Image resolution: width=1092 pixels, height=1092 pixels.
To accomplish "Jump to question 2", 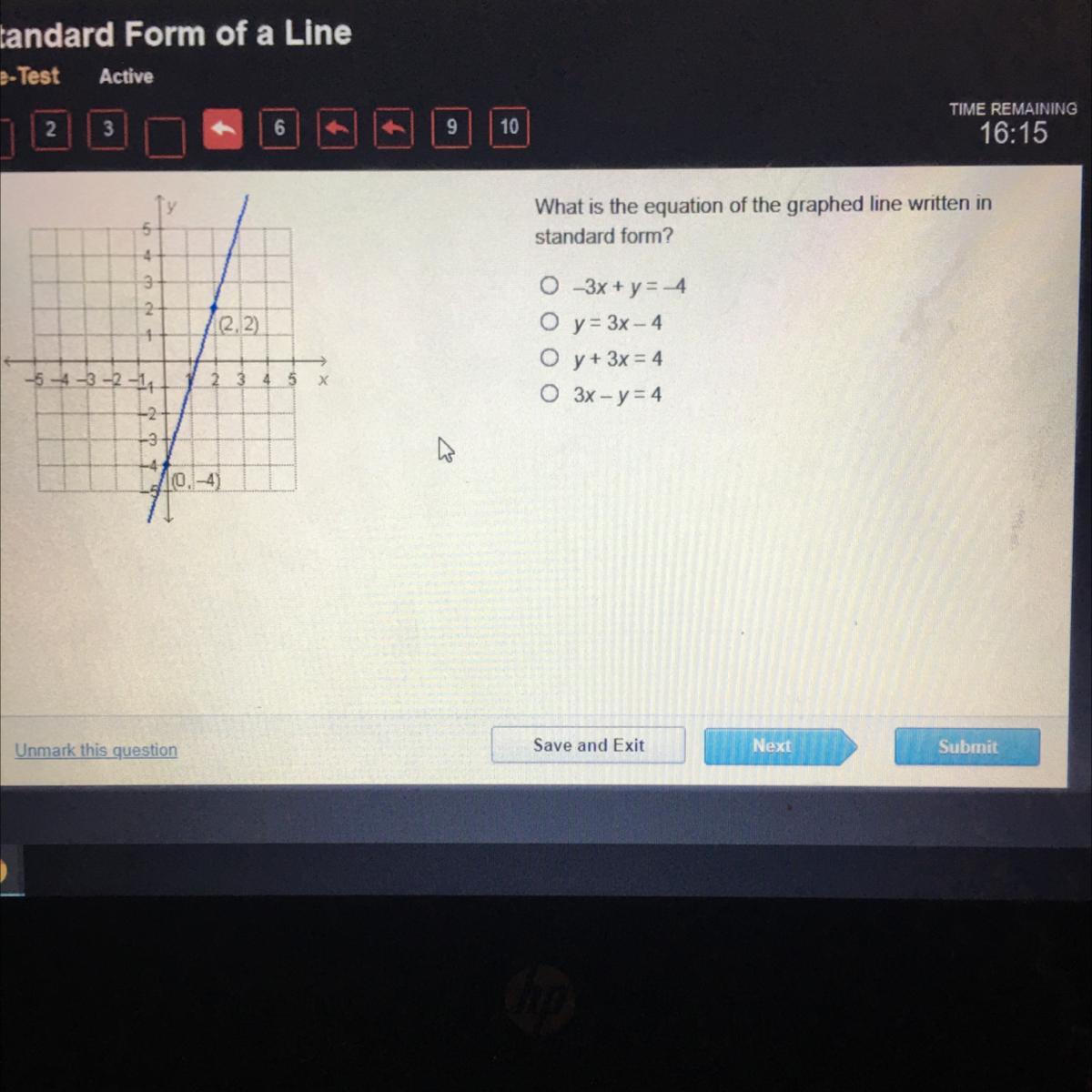I will pos(50,129).
